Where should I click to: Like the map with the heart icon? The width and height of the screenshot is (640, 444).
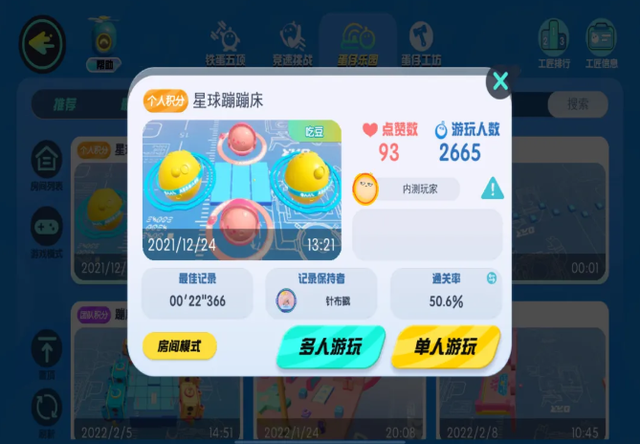[x=370, y=129]
